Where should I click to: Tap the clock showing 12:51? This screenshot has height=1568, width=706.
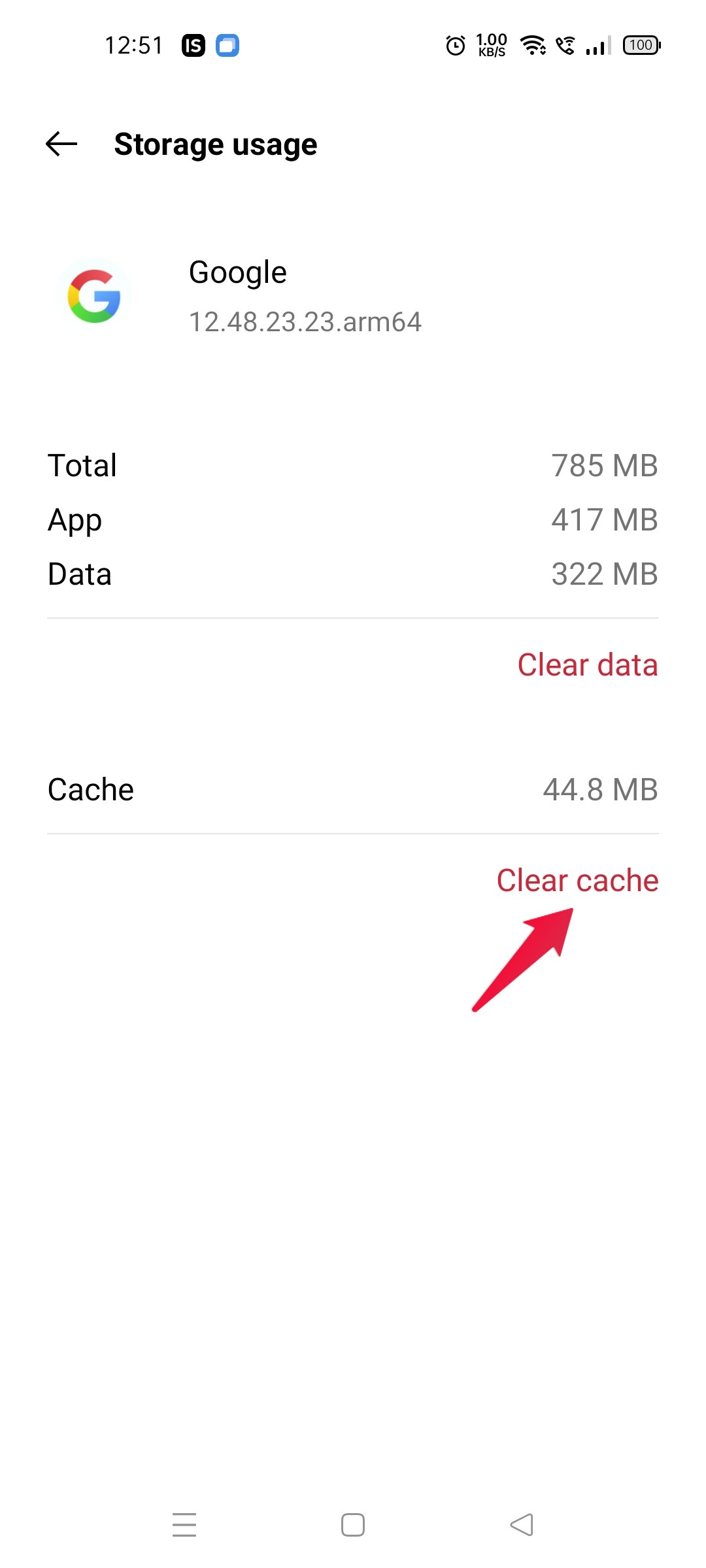tap(133, 45)
